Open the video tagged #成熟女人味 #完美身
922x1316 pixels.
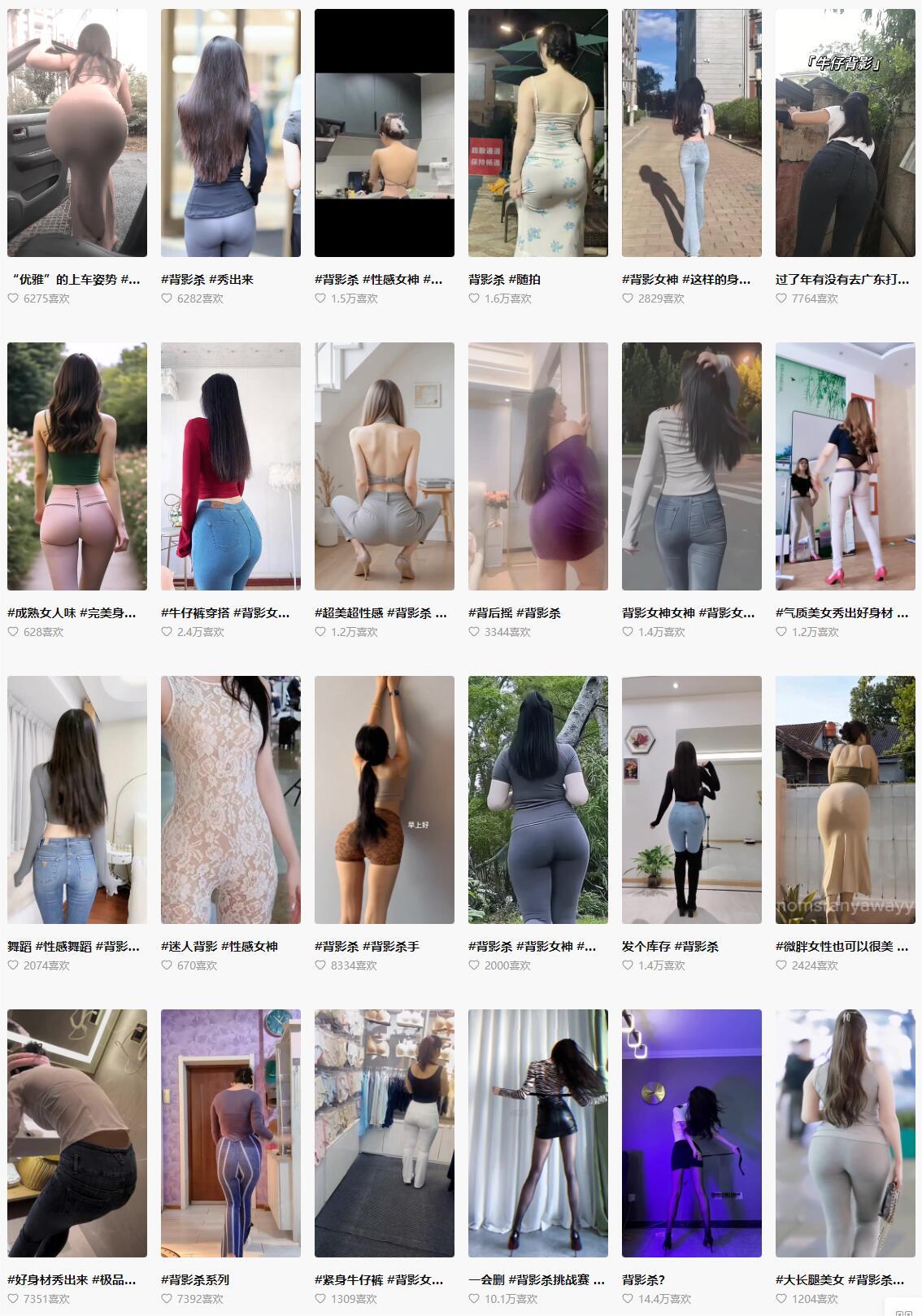pos(77,466)
